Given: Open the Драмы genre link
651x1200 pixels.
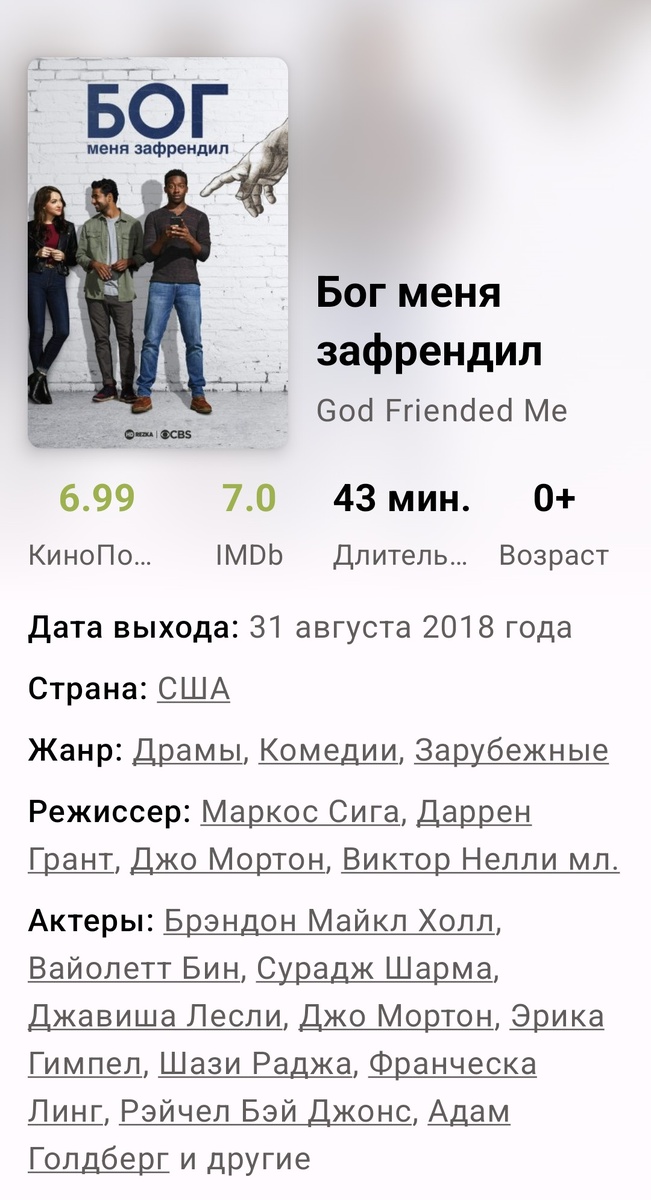Looking at the screenshot, I should click(x=187, y=750).
